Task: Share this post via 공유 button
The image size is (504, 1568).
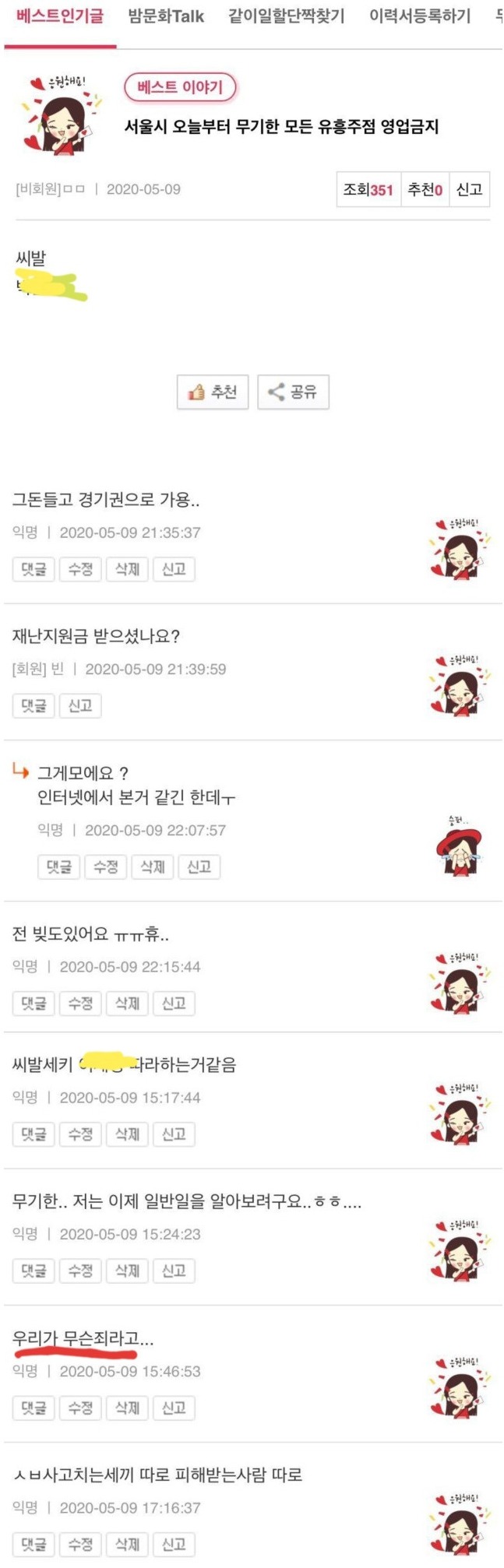Action: [293, 392]
